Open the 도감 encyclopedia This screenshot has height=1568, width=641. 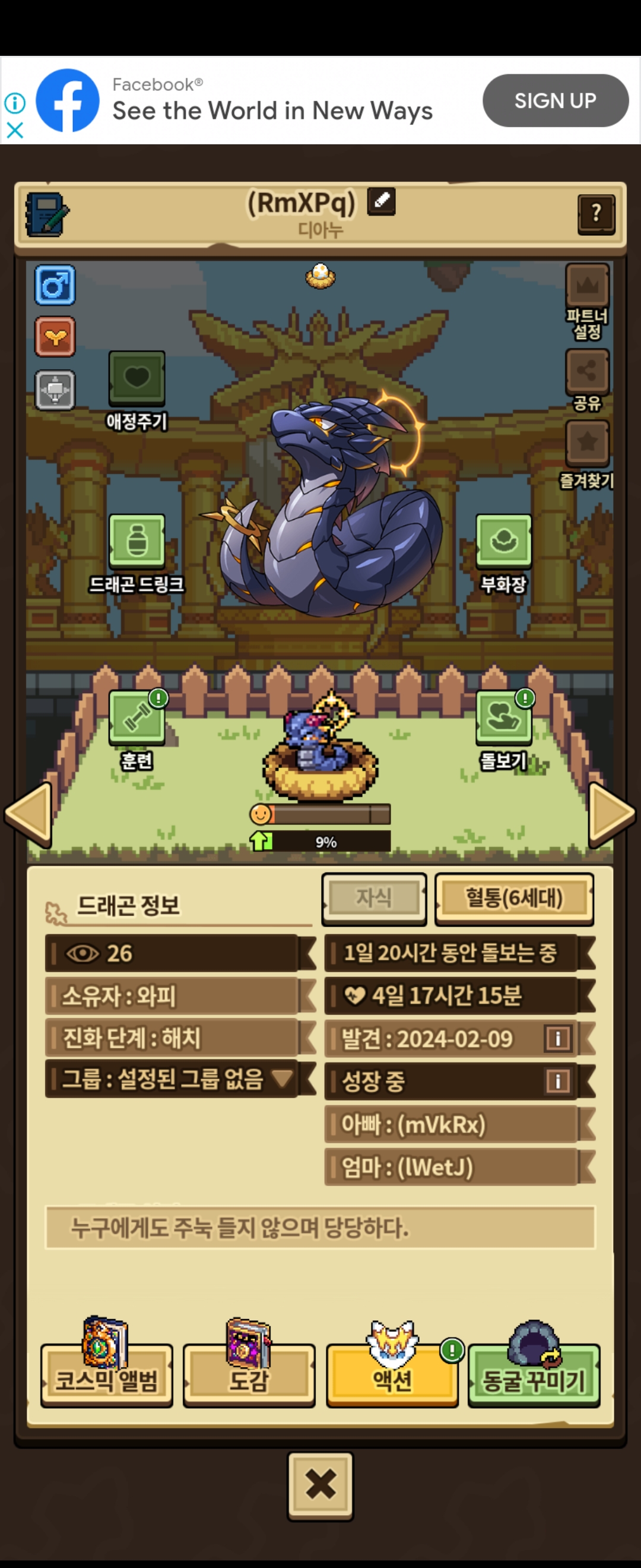pos(249,1379)
